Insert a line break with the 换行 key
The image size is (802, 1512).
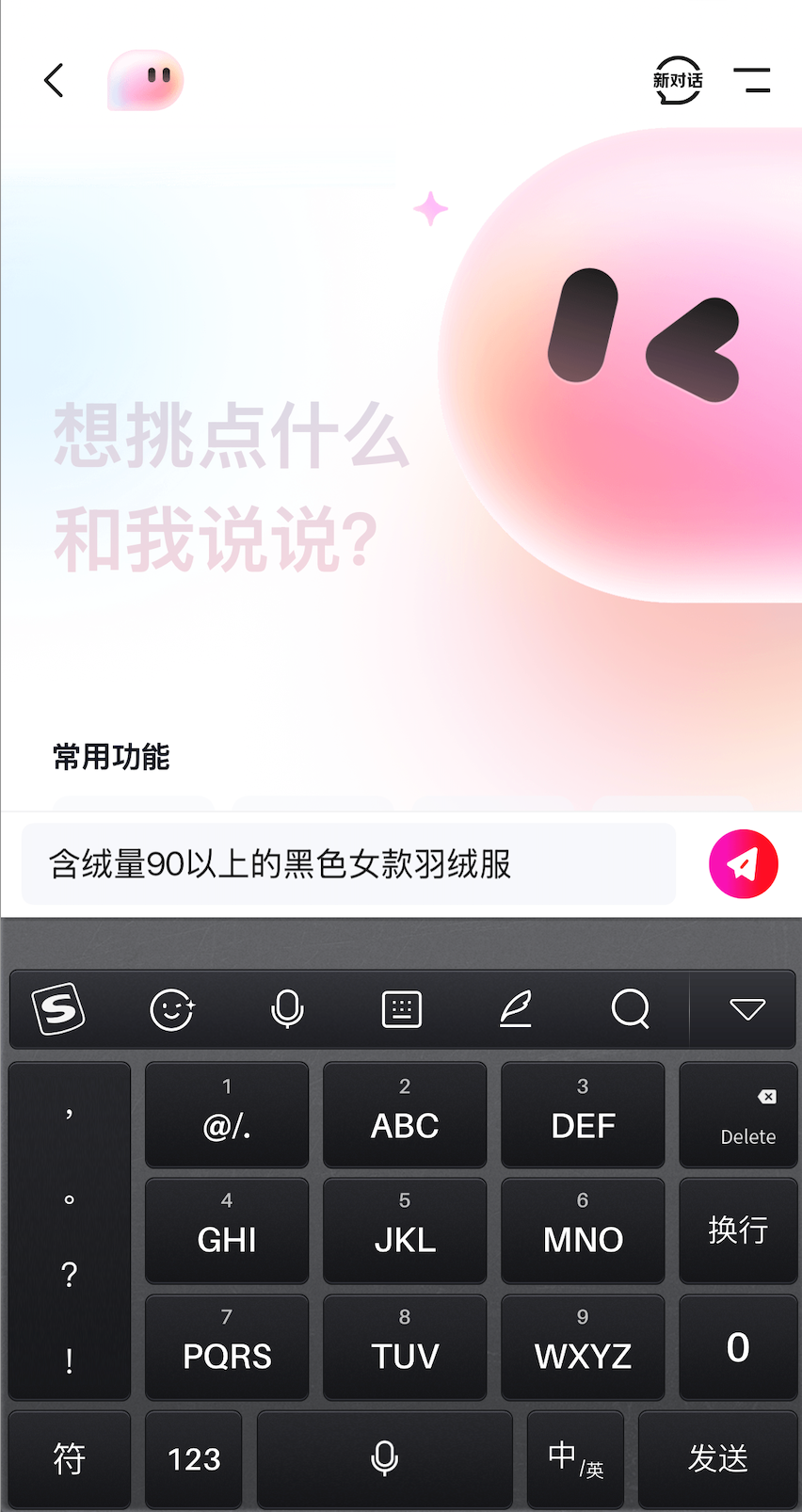tap(738, 1231)
